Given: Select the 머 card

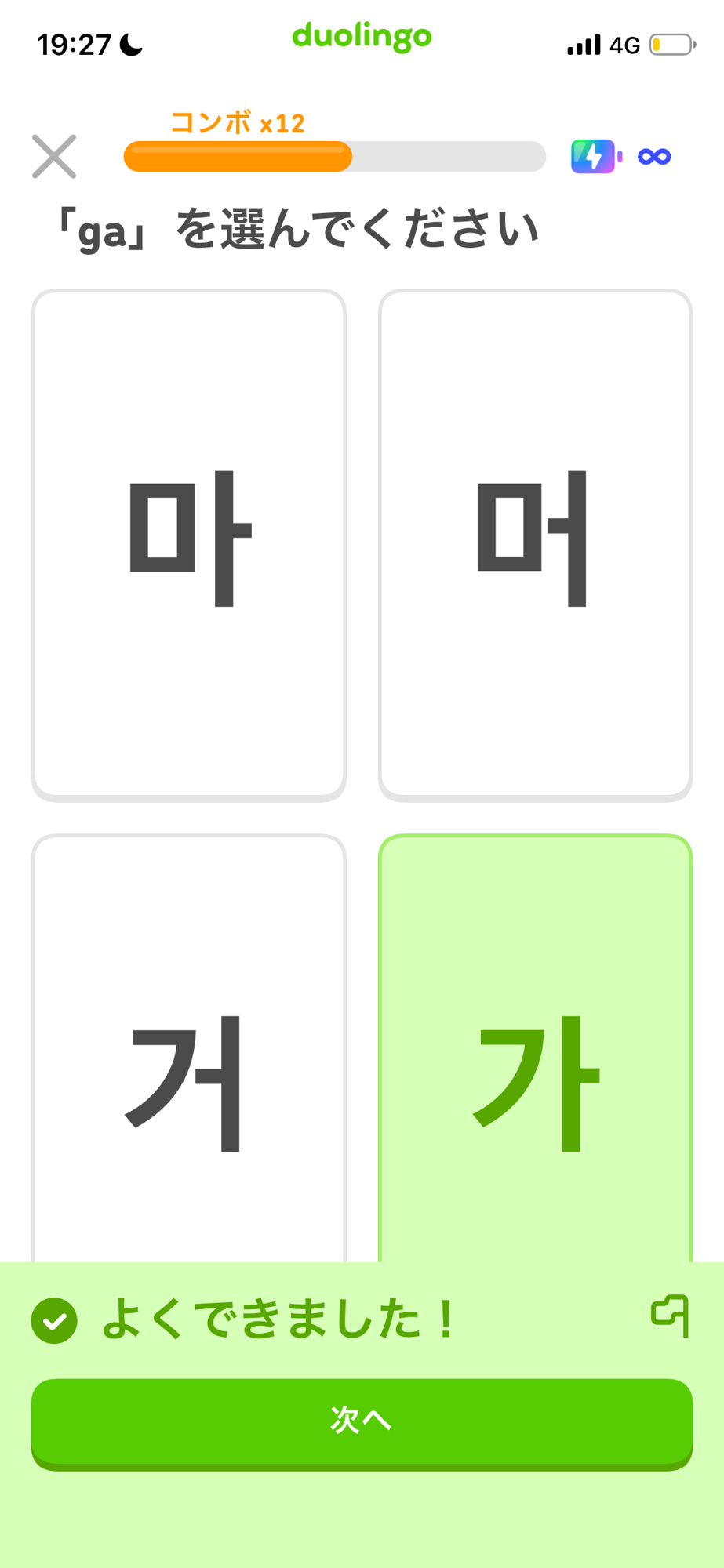Looking at the screenshot, I should [535, 544].
